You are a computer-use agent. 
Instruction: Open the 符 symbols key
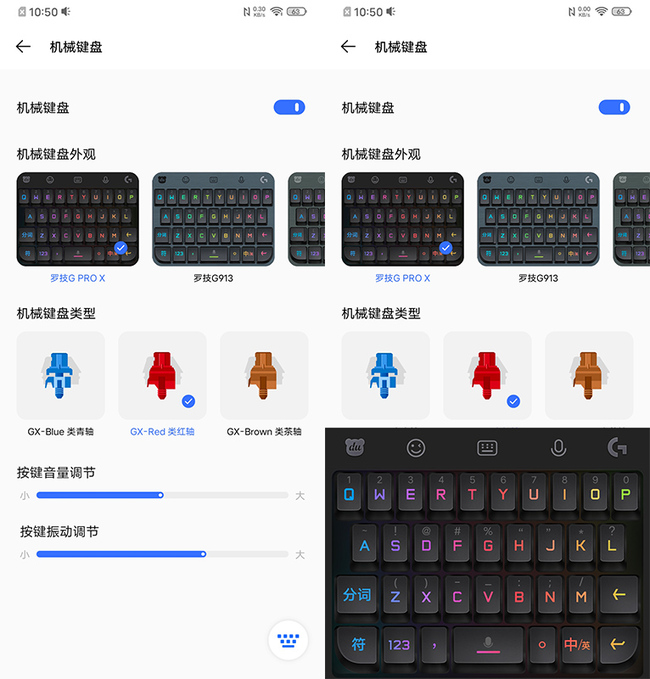pos(358,644)
